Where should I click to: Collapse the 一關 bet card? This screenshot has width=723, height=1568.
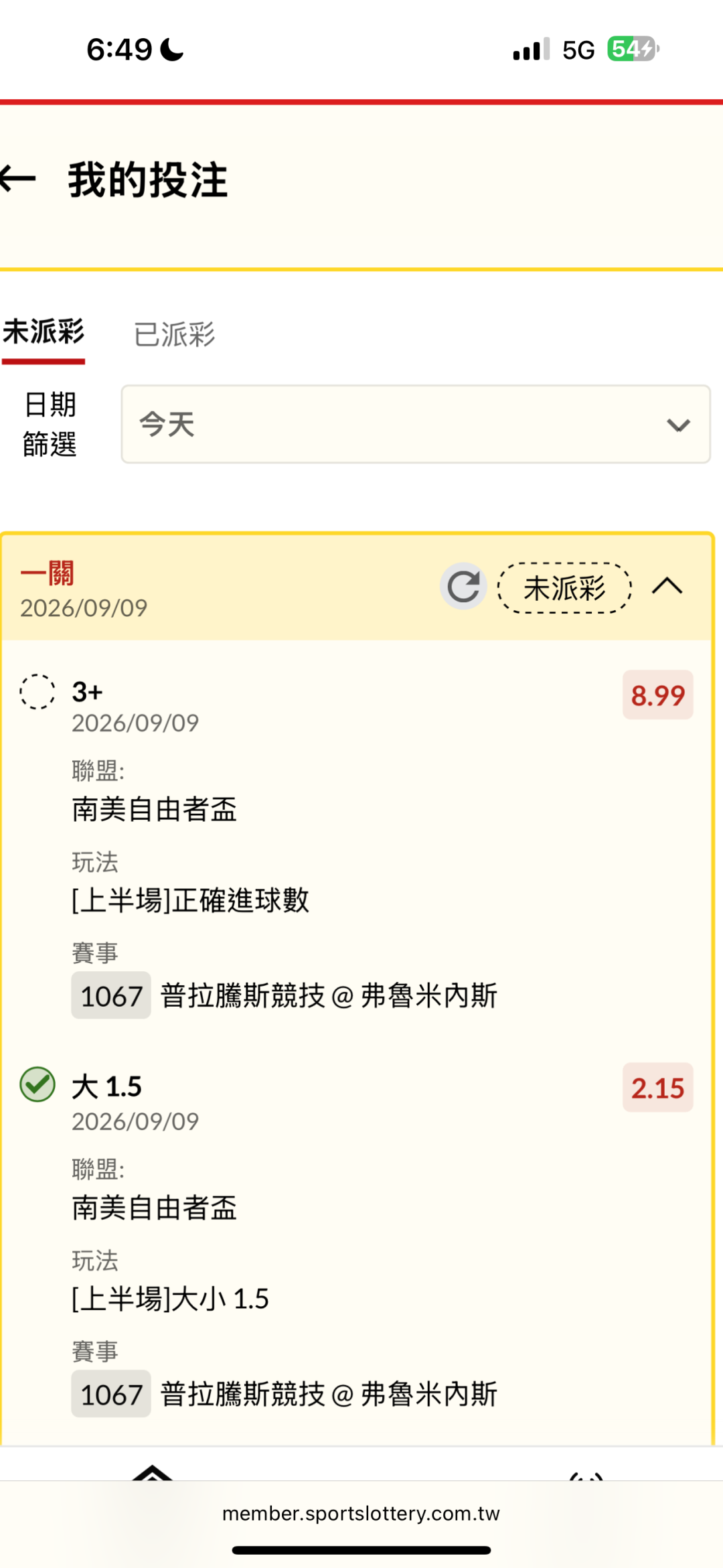coord(667,587)
